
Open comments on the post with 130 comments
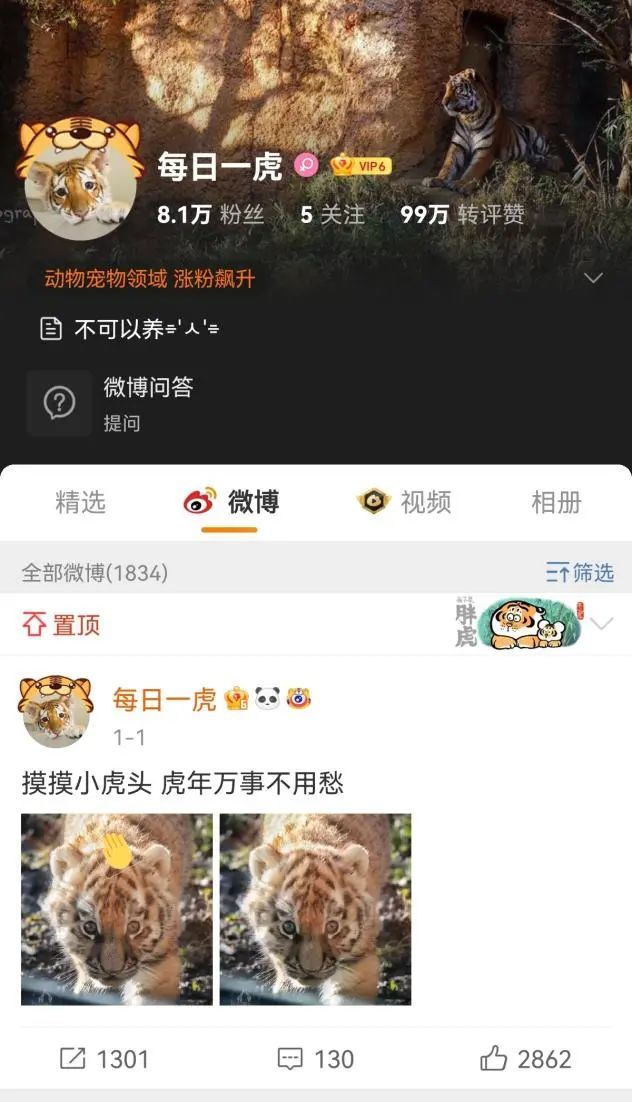(315, 1059)
